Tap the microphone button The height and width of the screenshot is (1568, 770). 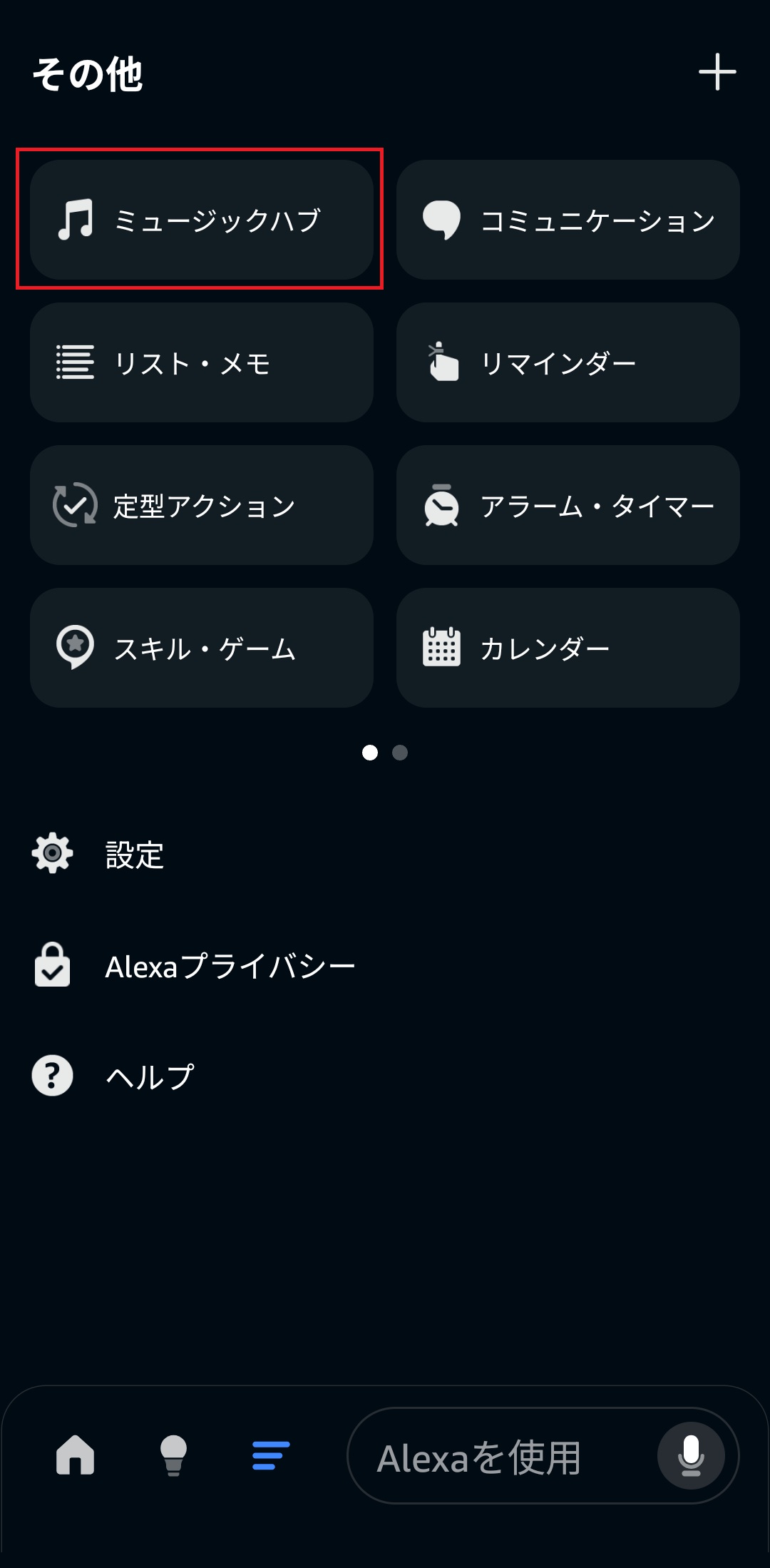(691, 1456)
